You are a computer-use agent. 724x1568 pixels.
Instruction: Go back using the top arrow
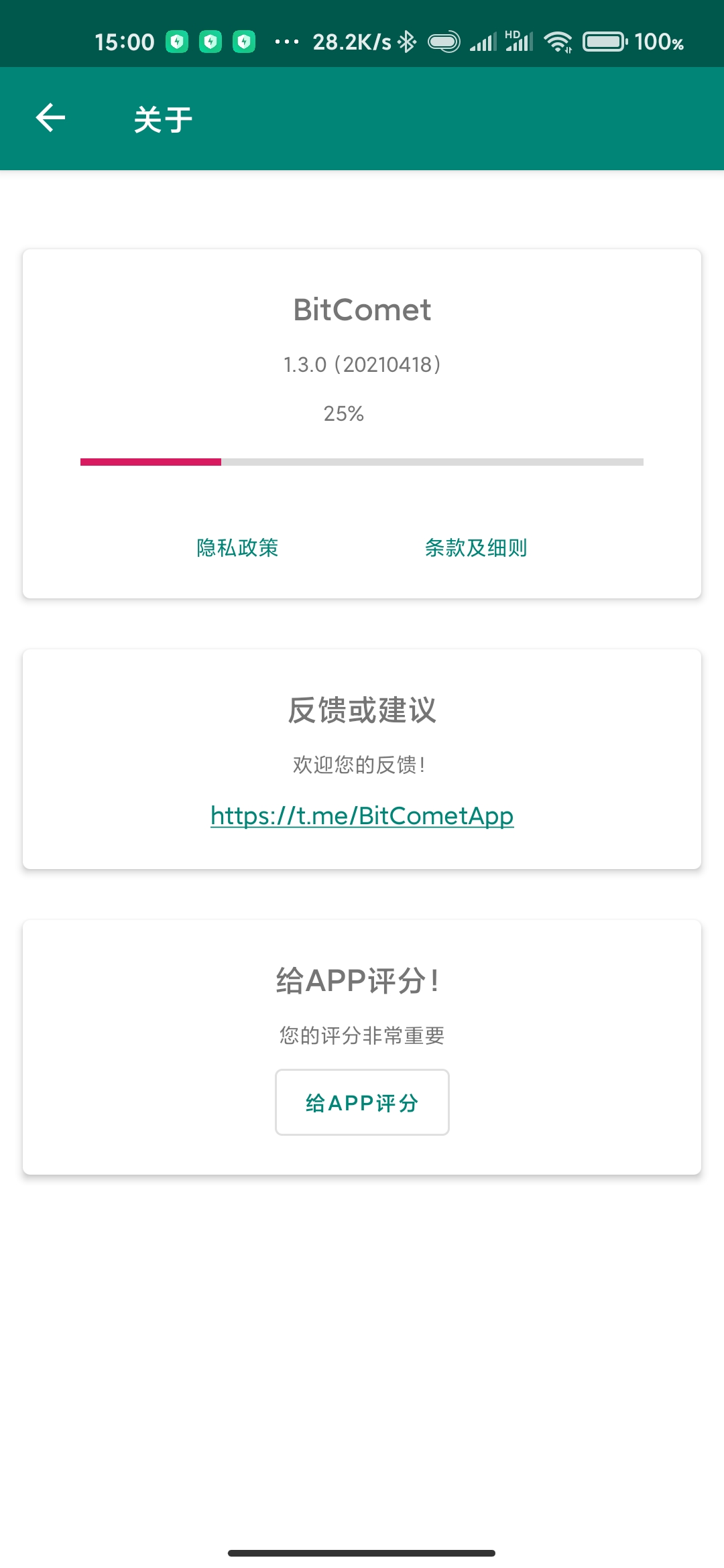50,119
